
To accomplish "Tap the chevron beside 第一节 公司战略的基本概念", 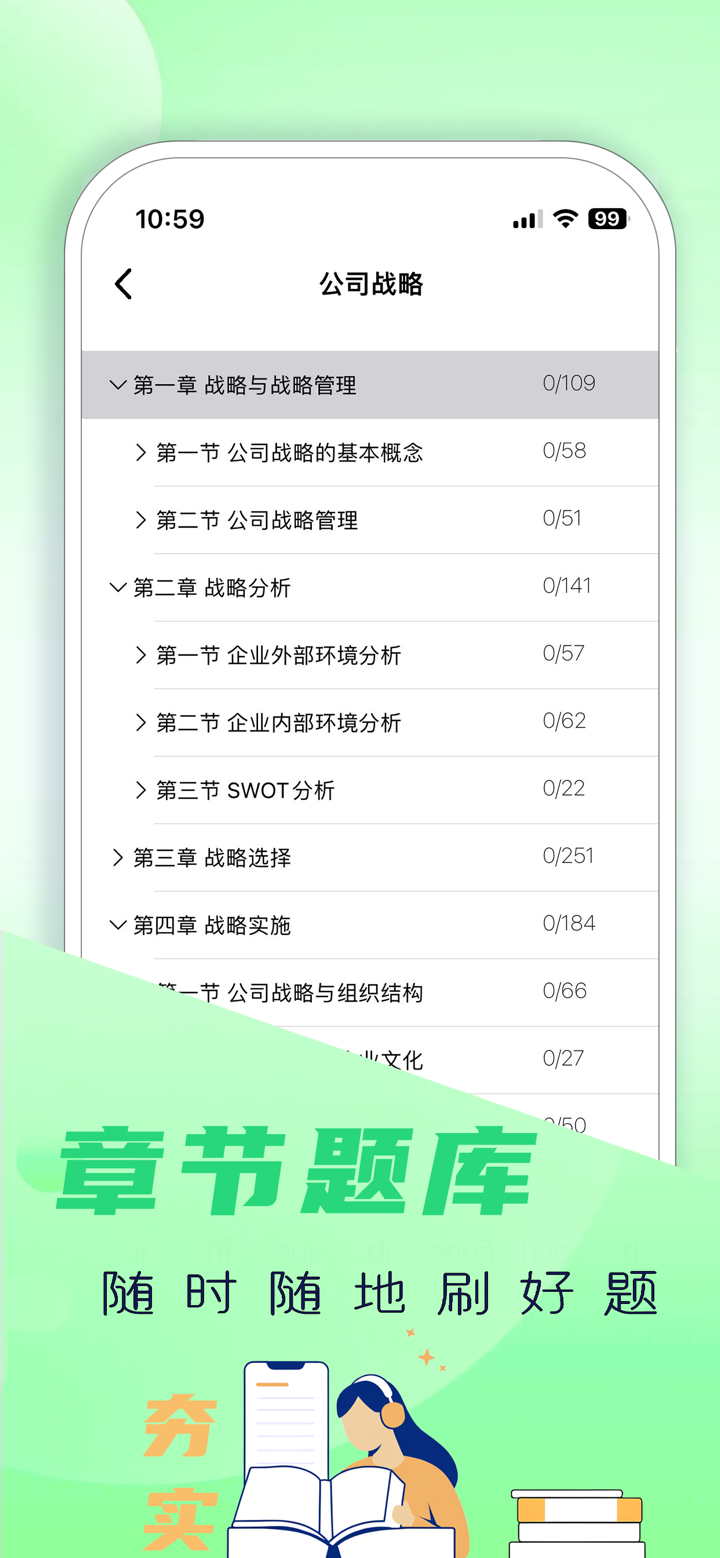I will click(x=140, y=451).
